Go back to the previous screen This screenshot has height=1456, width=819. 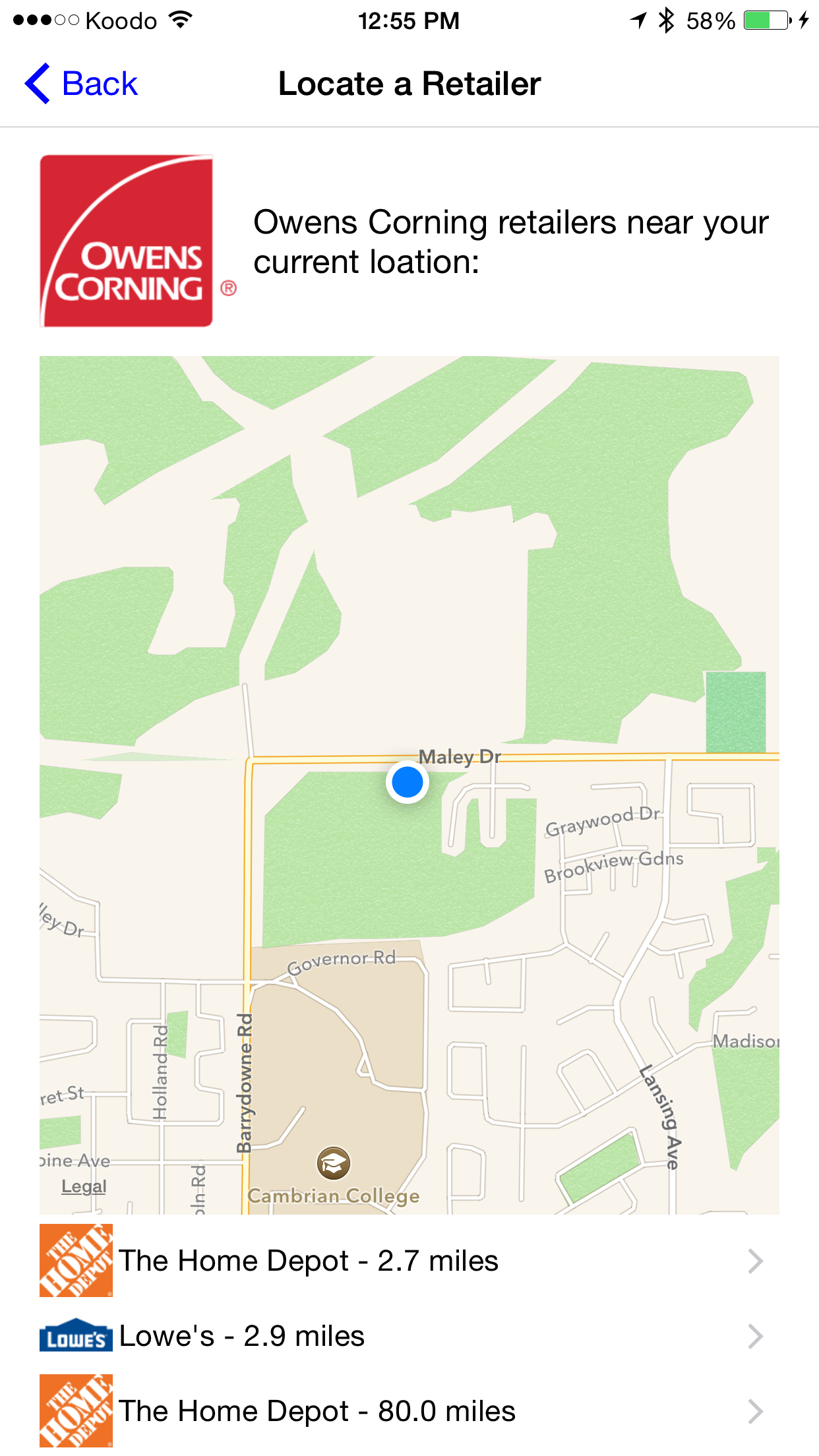pyautogui.click(x=80, y=84)
